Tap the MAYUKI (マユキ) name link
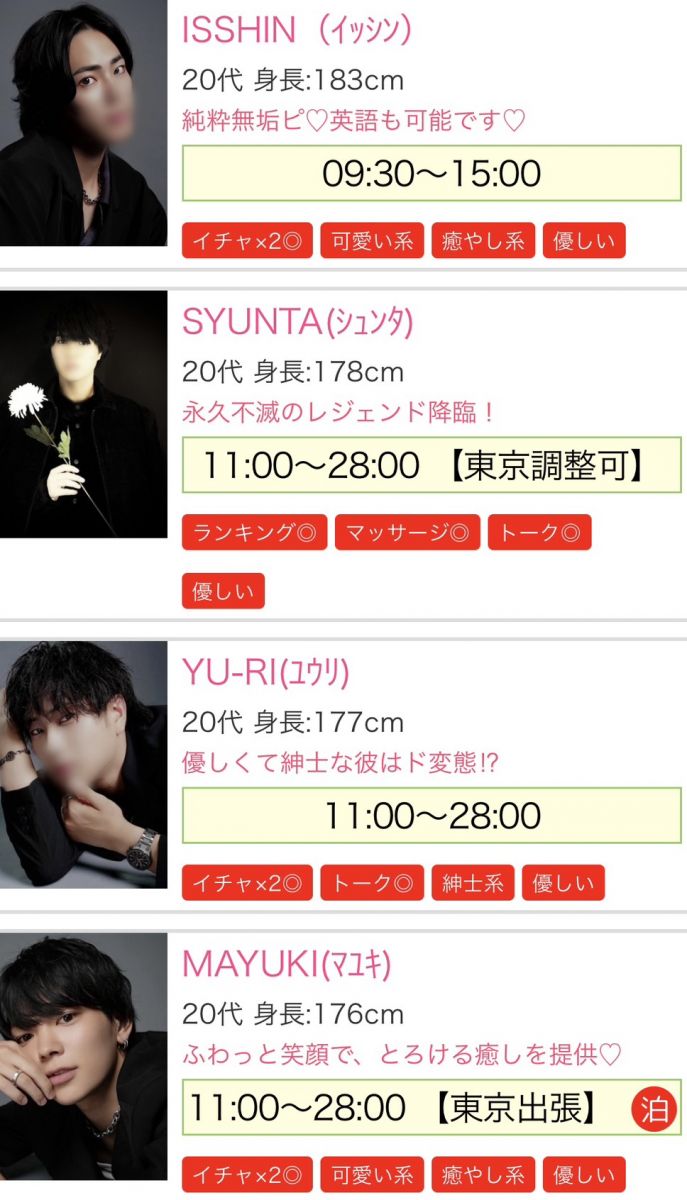The width and height of the screenshot is (687, 1200). tap(286, 964)
